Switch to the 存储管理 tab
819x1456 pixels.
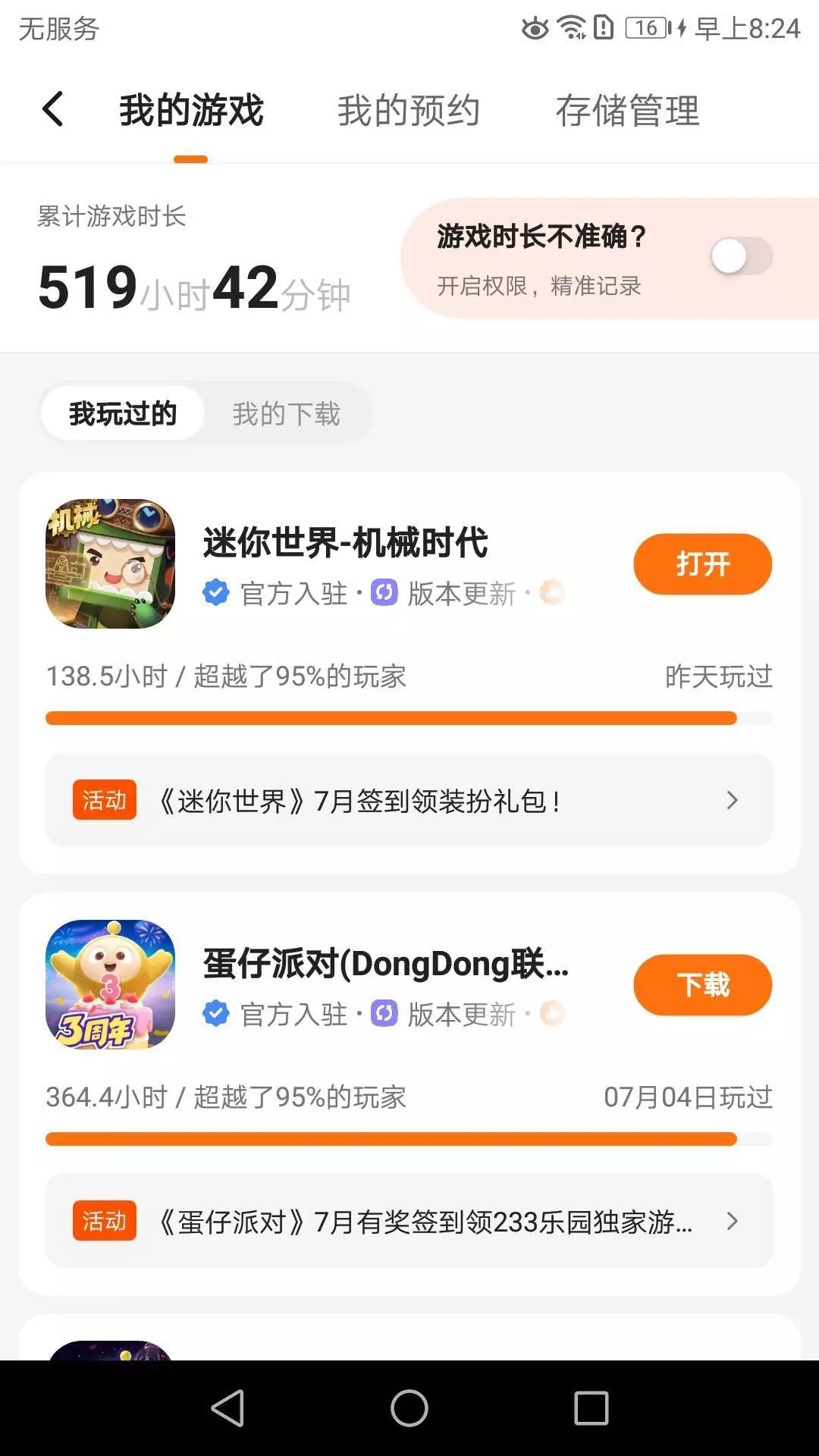click(x=627, y=111)
